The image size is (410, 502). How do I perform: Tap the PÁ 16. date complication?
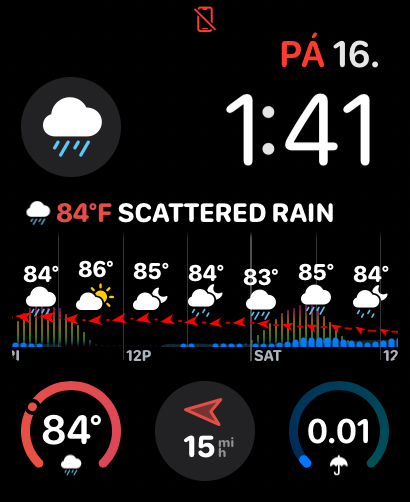point(329,54)
